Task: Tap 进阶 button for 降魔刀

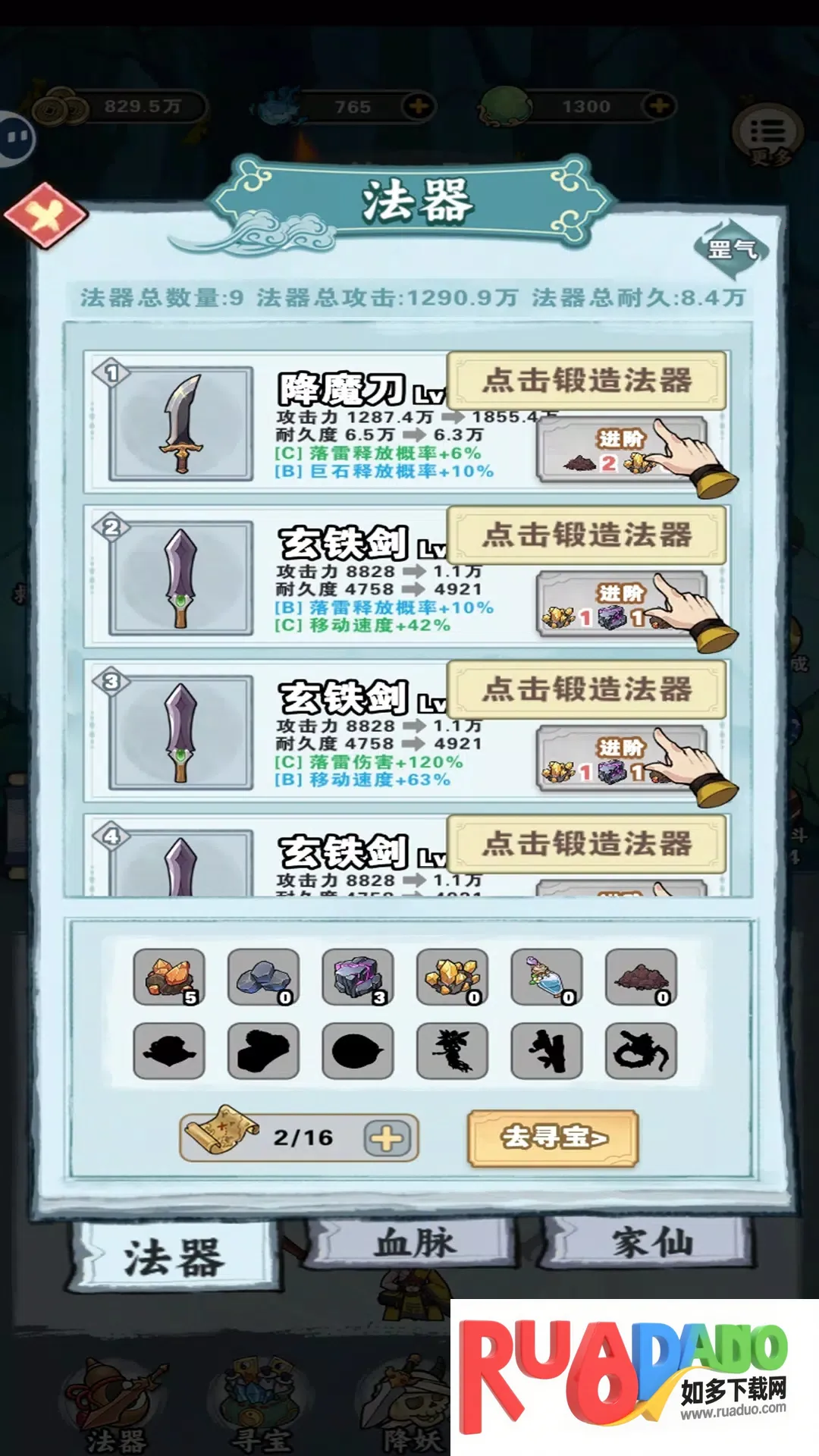Action: [620, 450]
